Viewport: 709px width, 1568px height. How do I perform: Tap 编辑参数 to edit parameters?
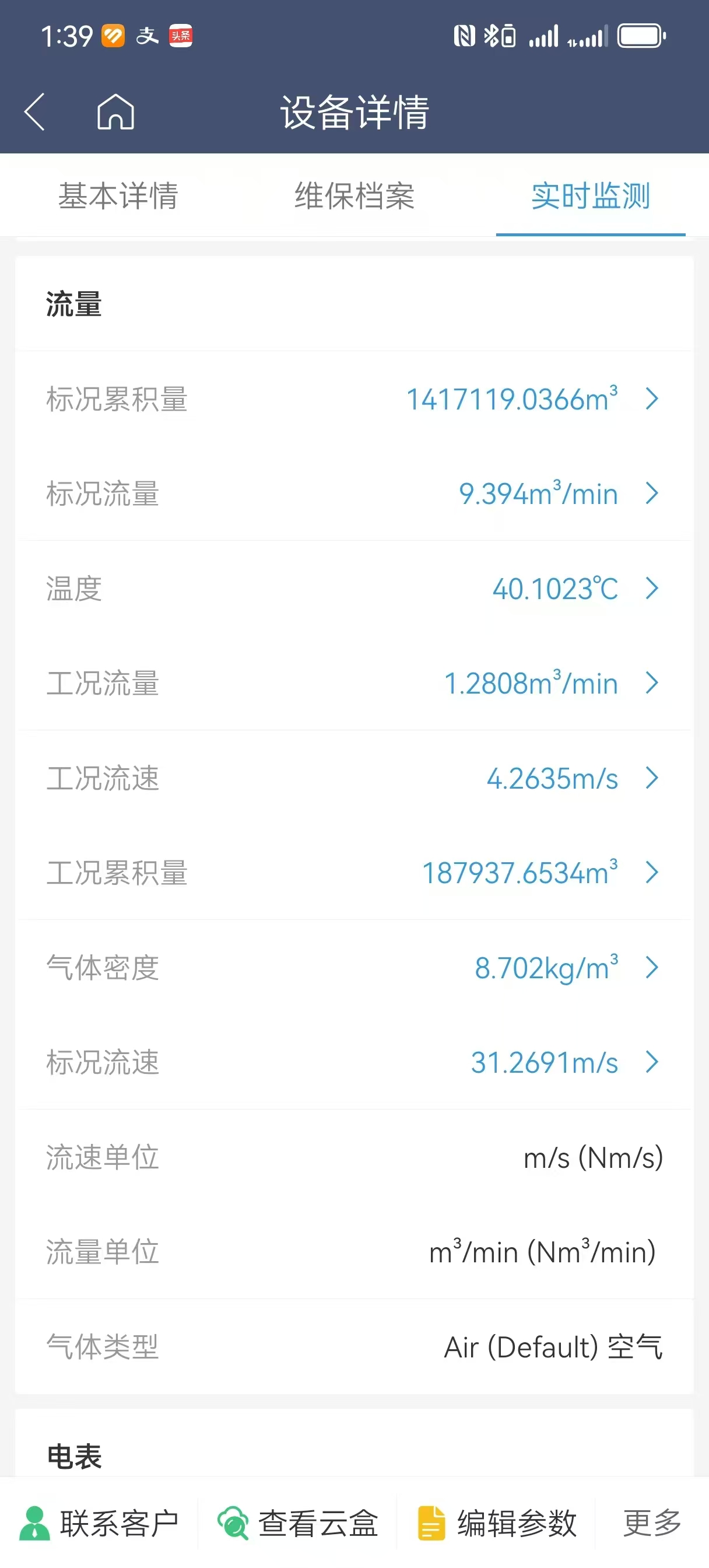(x=497, y=1523)
